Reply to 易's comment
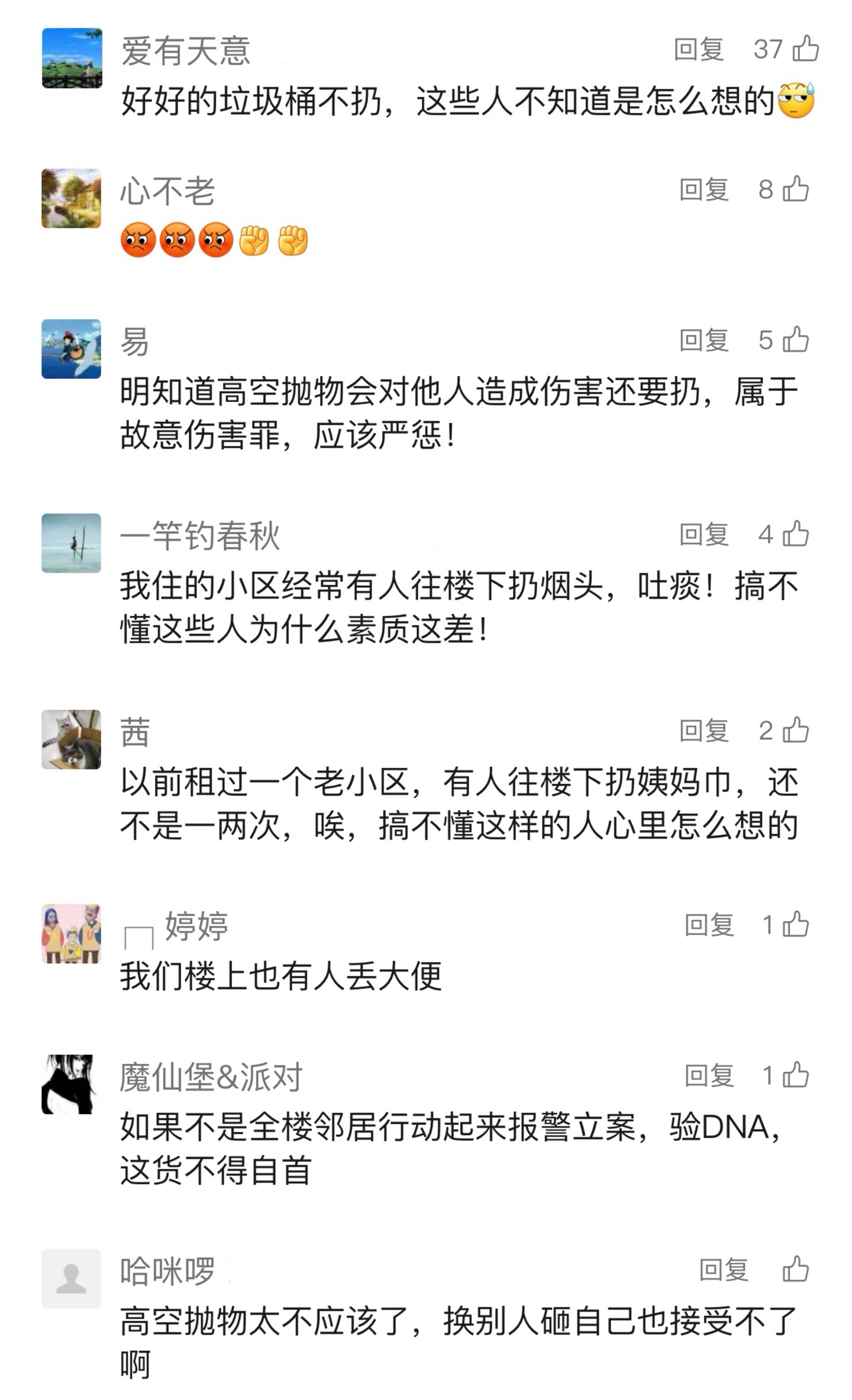Screen dimensions: 852x1400 [703, 340]
